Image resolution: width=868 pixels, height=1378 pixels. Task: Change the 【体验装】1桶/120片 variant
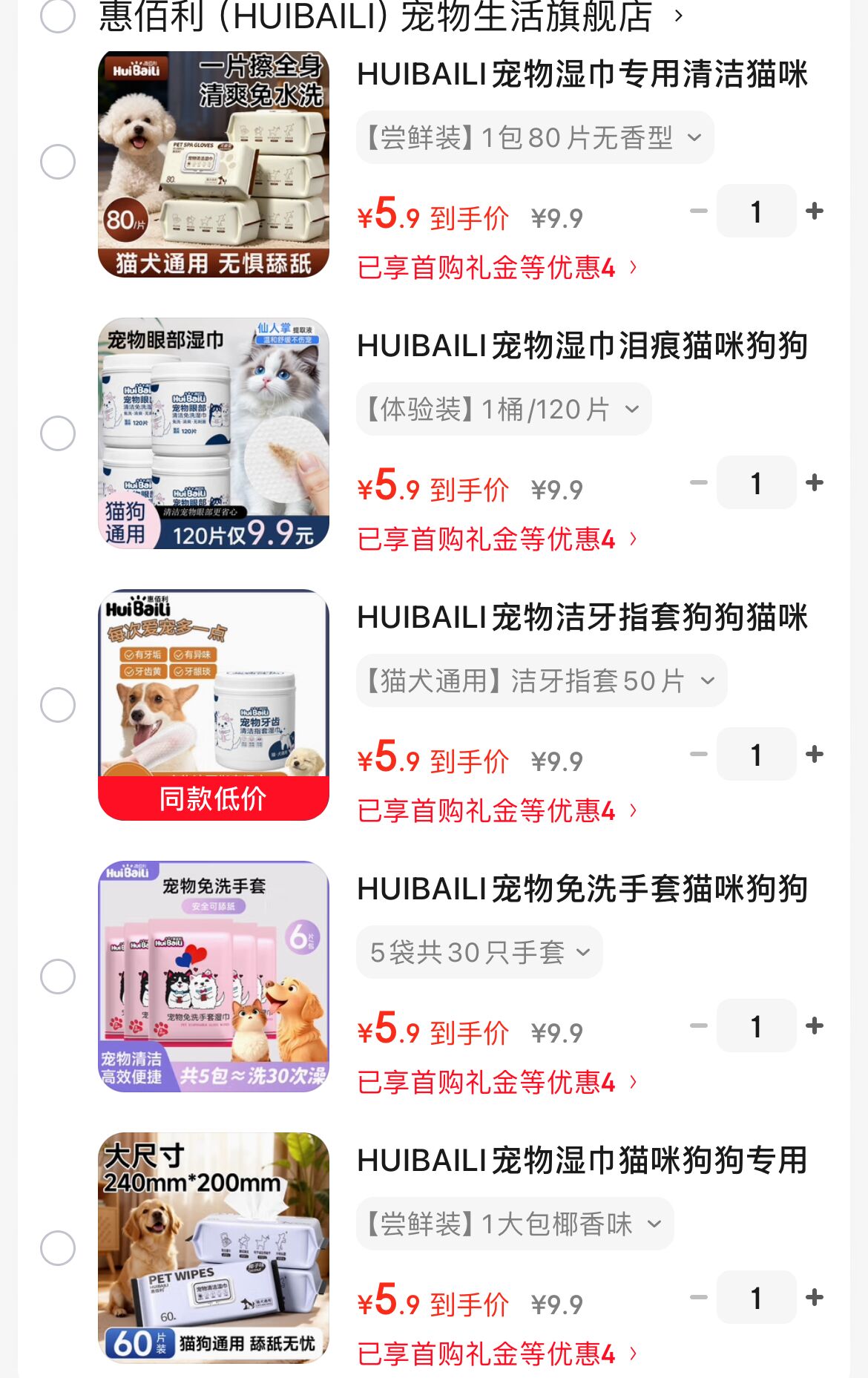504,409
